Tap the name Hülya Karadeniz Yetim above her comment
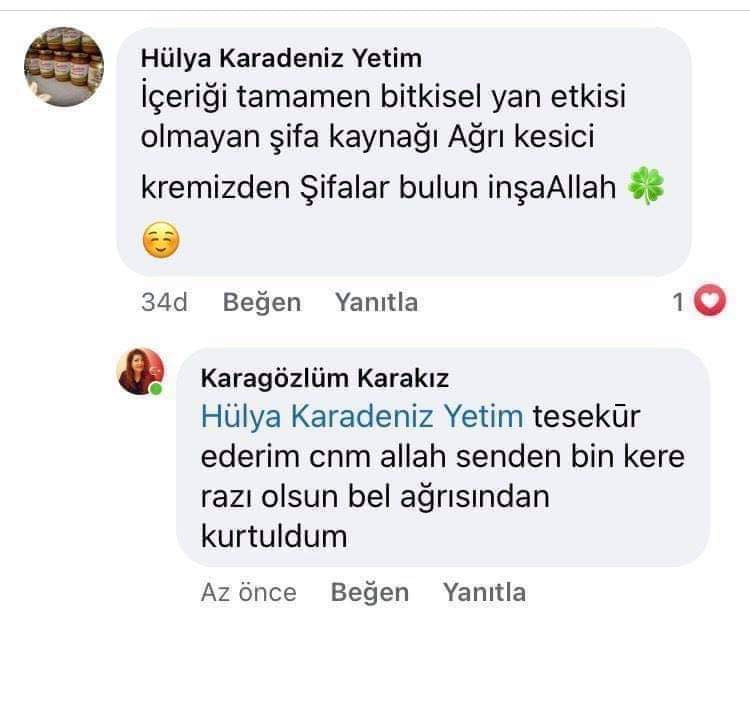This screenshot has height=726, width=750. coord(281,57)
